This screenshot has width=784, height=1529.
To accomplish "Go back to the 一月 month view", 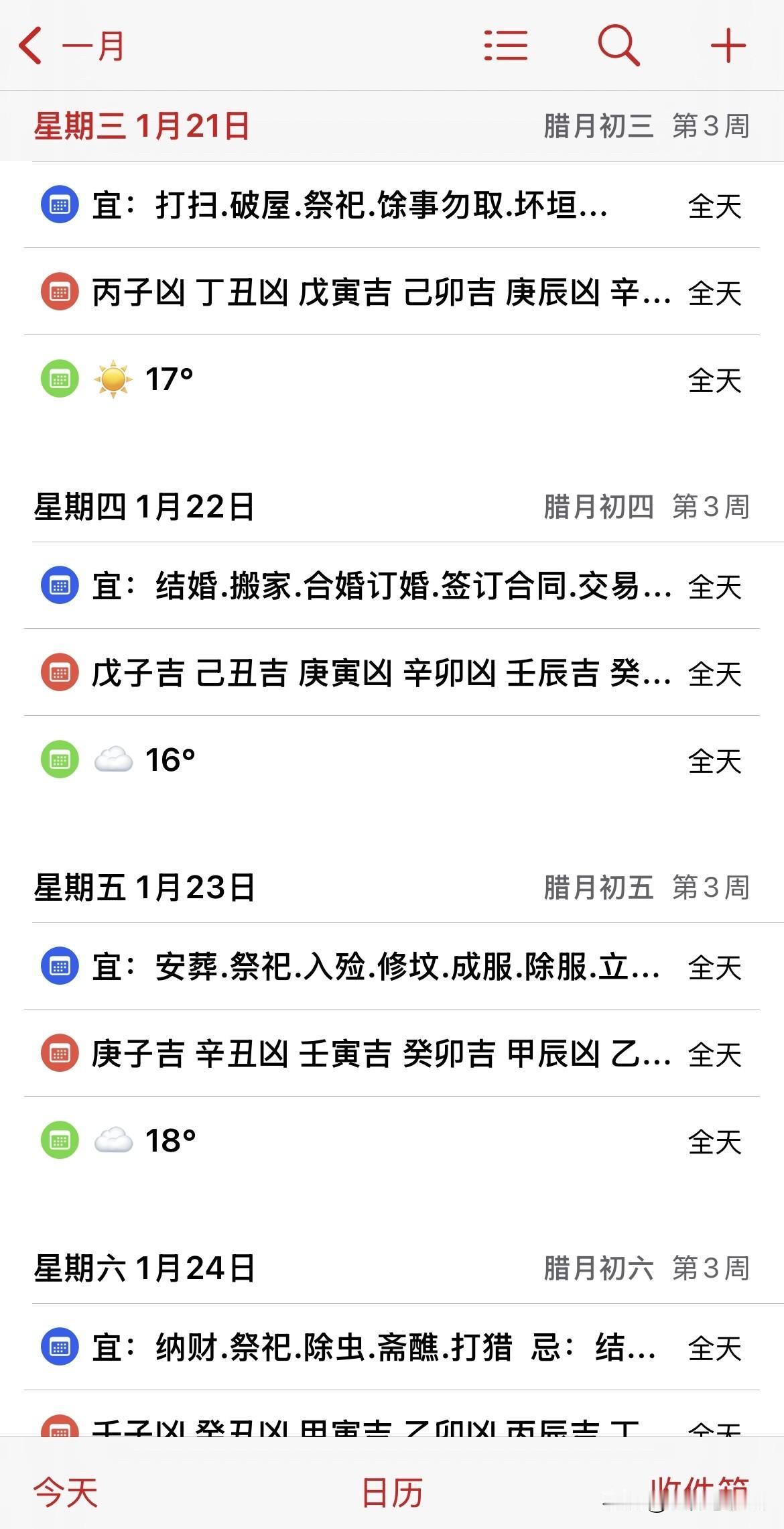I will coord(72,46).
